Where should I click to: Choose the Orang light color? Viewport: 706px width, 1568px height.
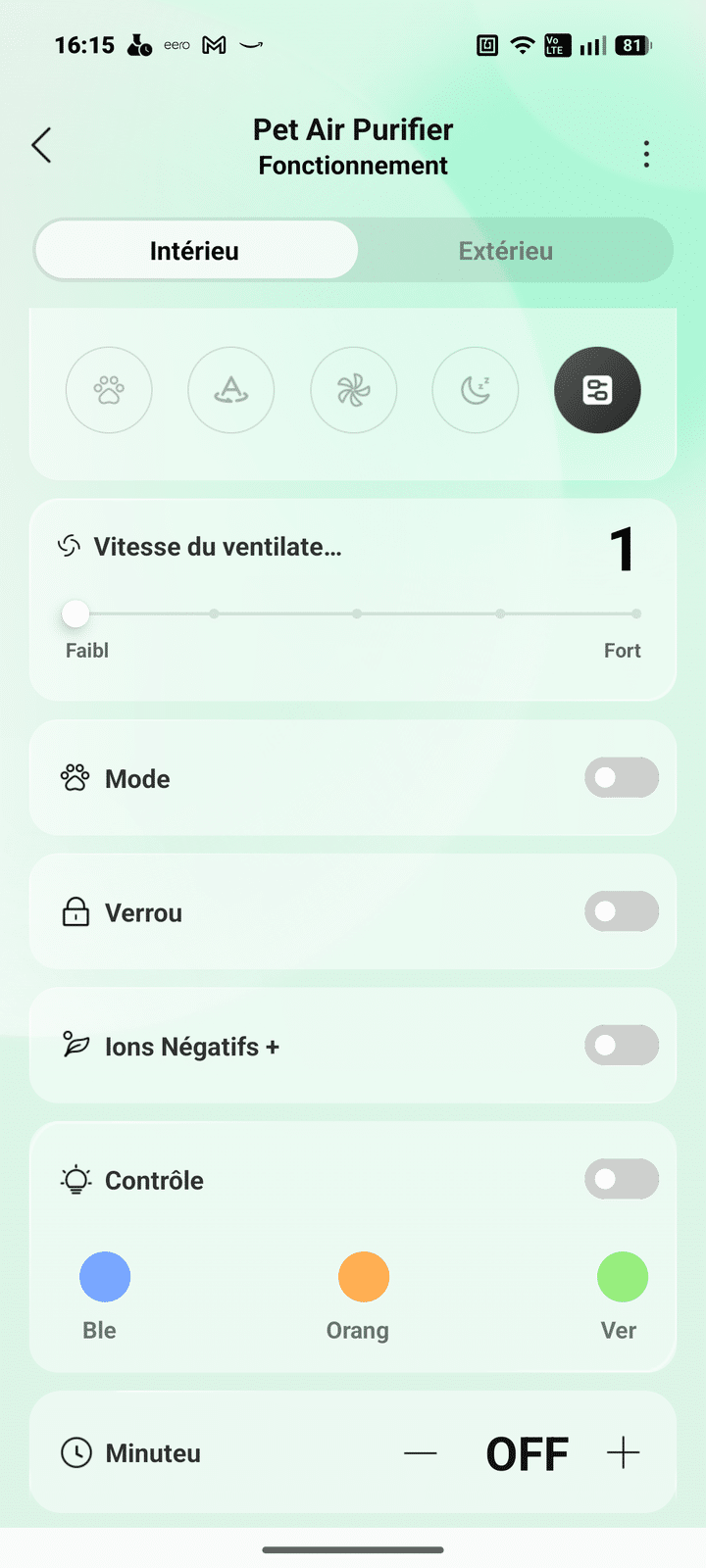[364, 1277]
